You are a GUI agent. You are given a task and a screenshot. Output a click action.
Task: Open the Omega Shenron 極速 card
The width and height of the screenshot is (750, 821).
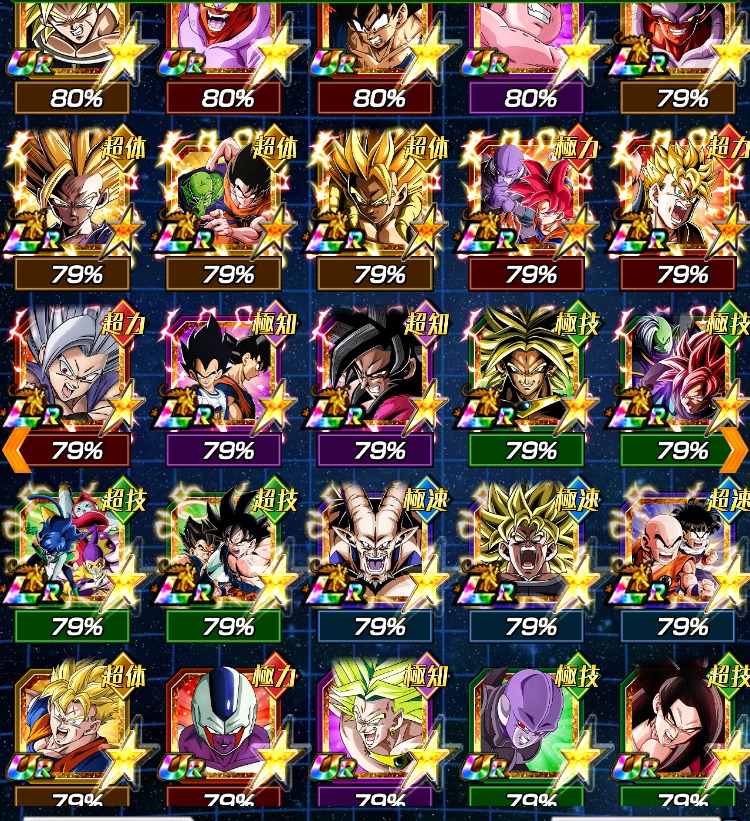[x=376, y=546]
